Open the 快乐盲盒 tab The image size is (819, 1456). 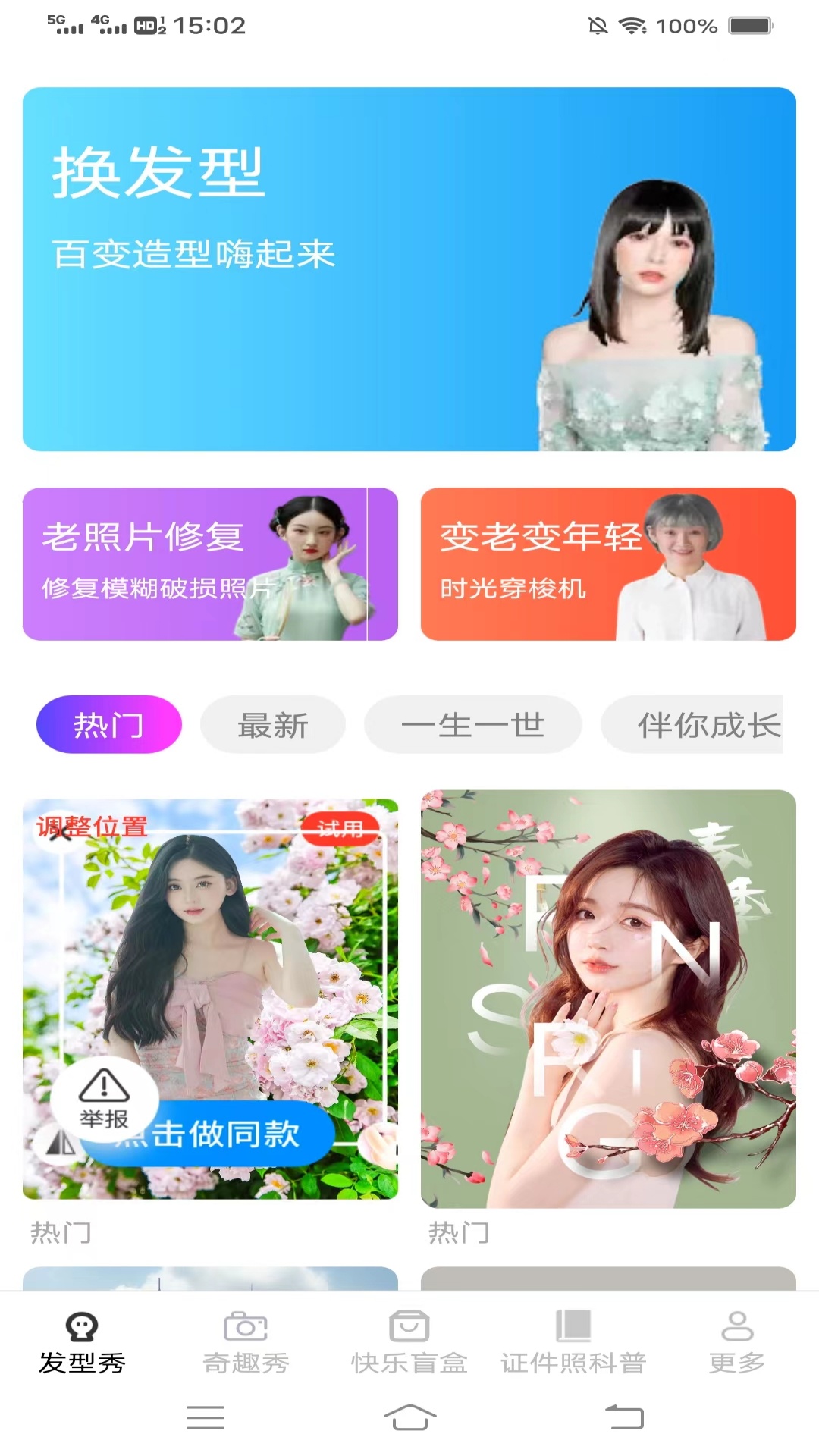click(x=409, y=1342)
